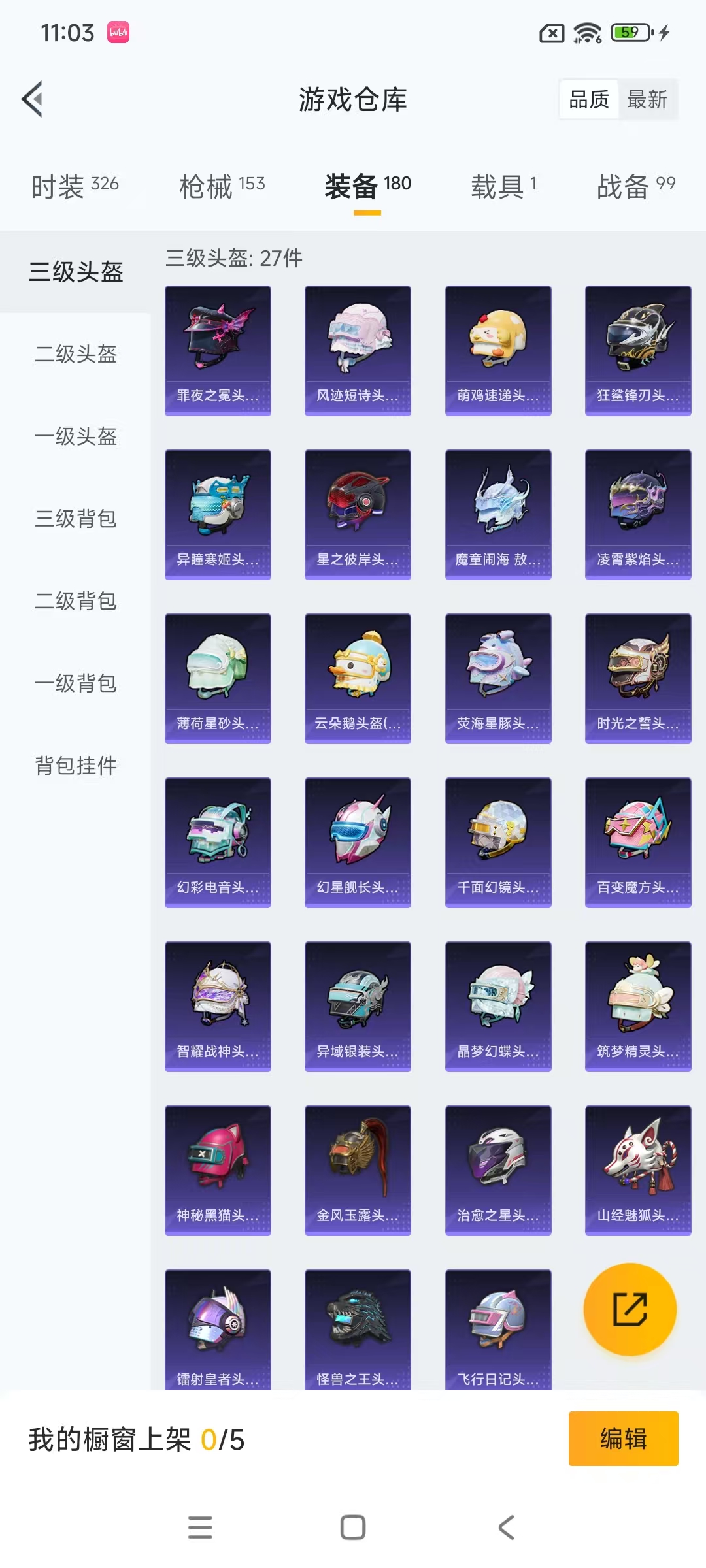Open the share export floating button

(630, 1310)
